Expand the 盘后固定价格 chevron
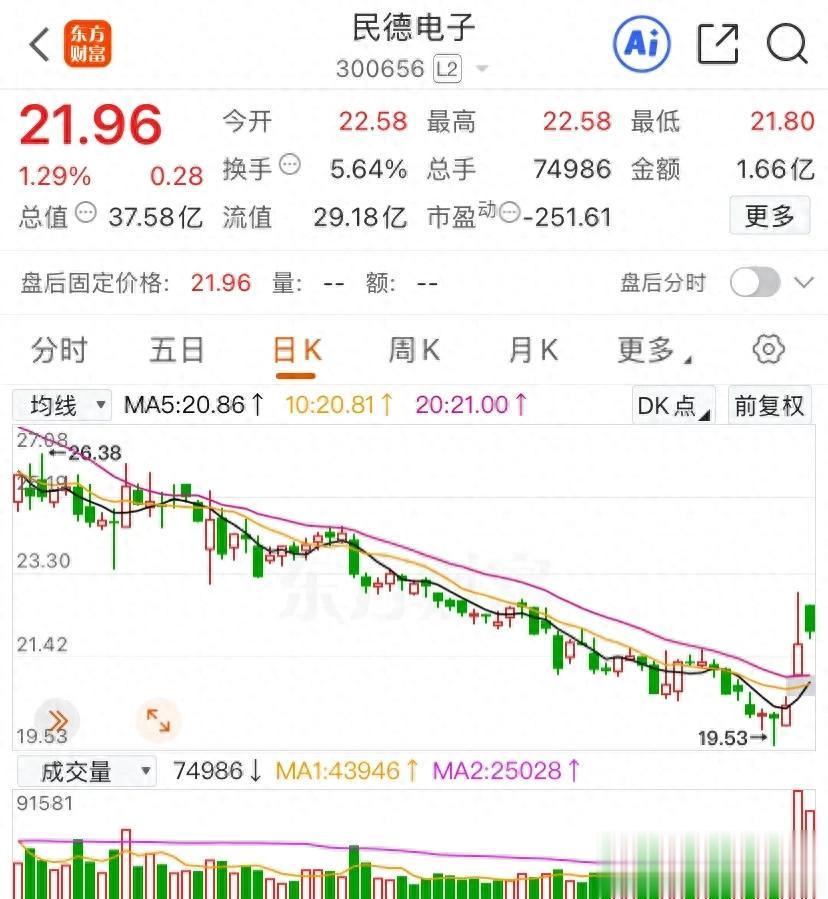Image resolution: width=828 pixels, height=899 pixels. 804,283
